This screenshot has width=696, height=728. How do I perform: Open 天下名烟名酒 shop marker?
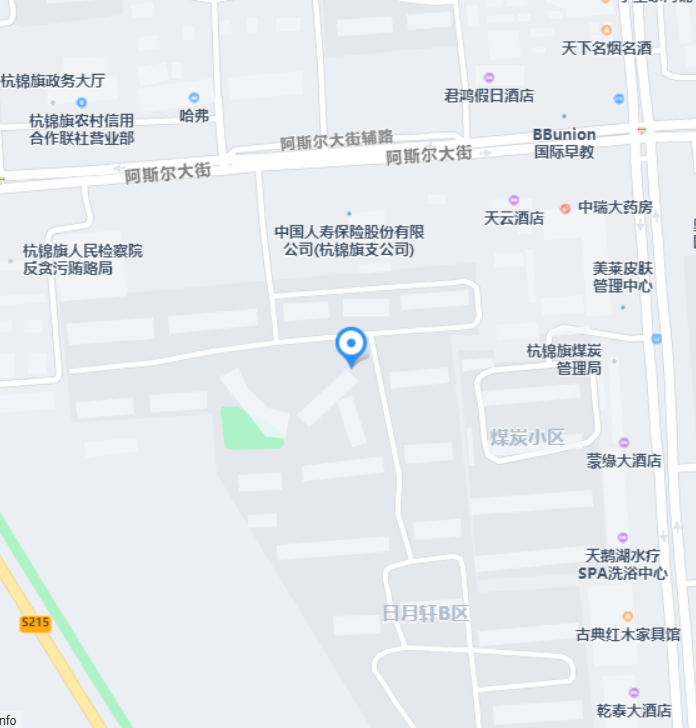click(606, 30)
